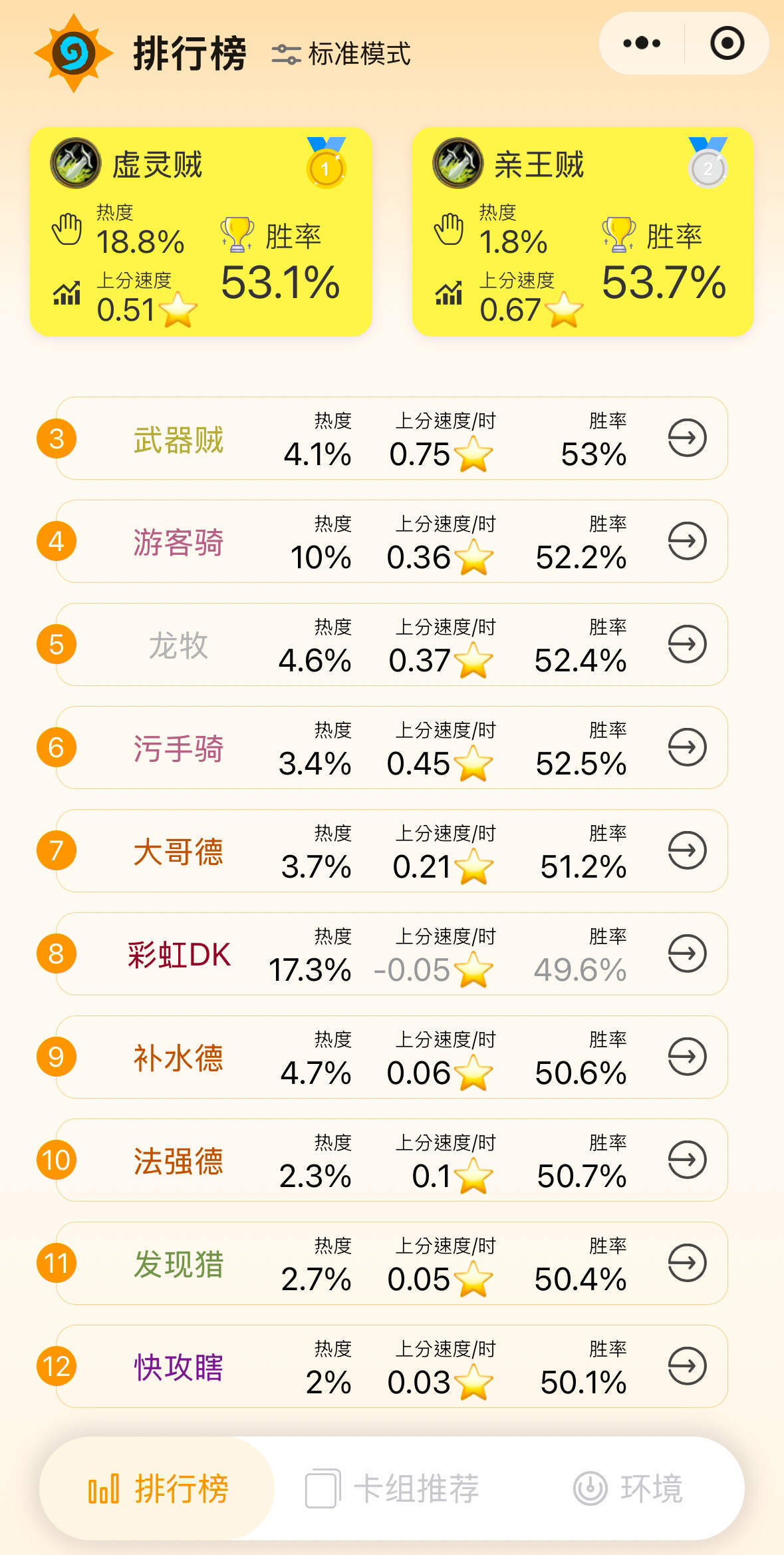The image size is (784, 1555).
Task: Open the 标准模式 mode filter
Action: [x=341, y=54]
